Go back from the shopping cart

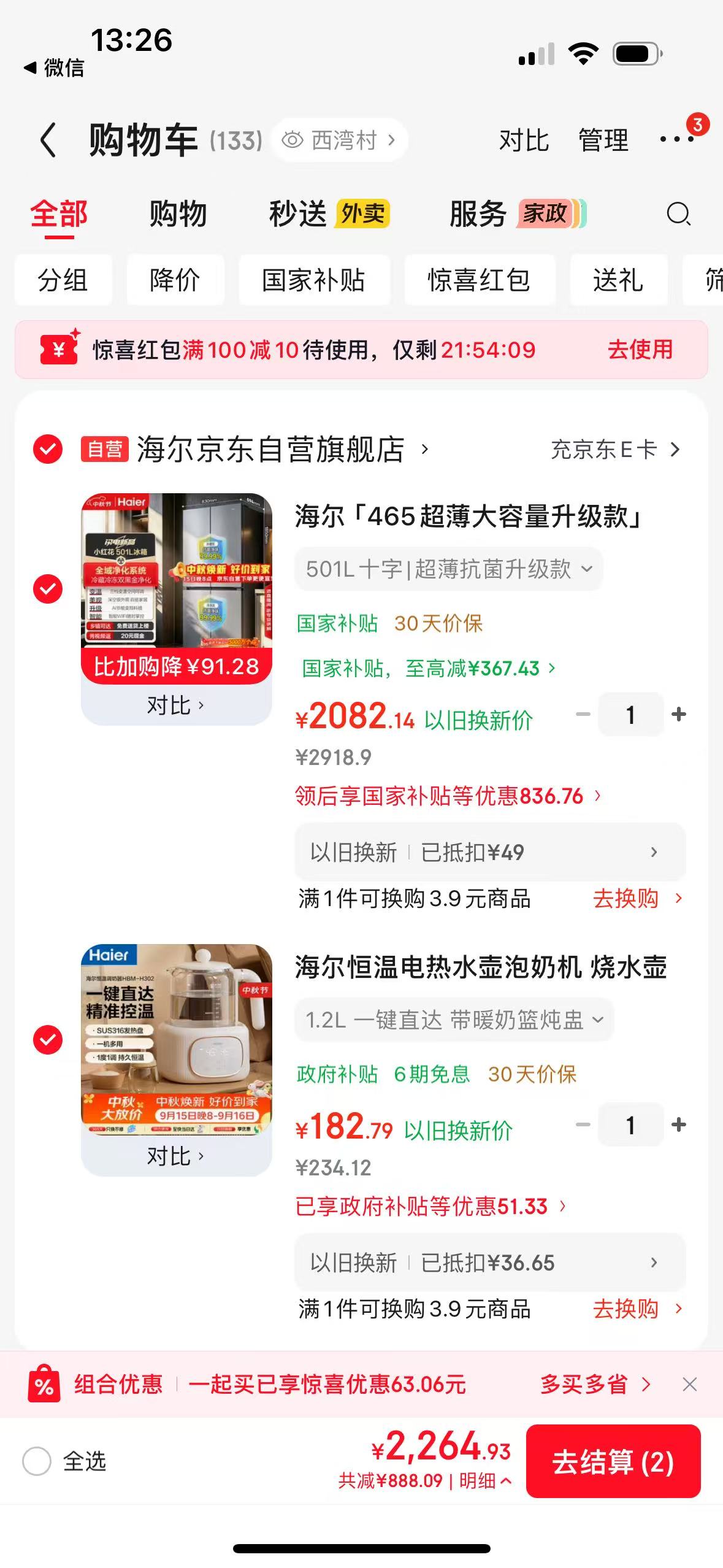tap(48, 140)
